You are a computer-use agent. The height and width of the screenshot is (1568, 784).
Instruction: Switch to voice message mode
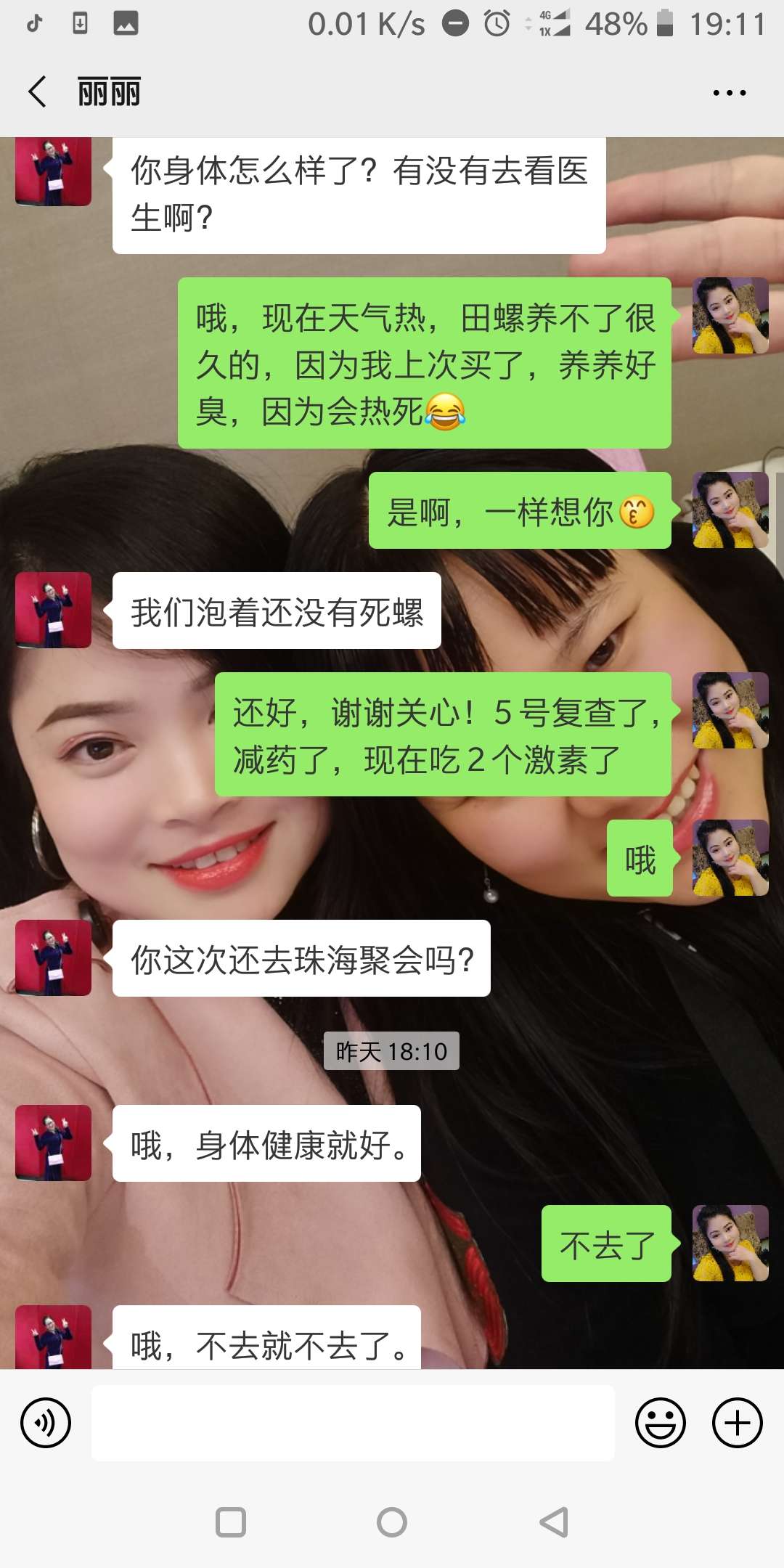coord(45,1422)
